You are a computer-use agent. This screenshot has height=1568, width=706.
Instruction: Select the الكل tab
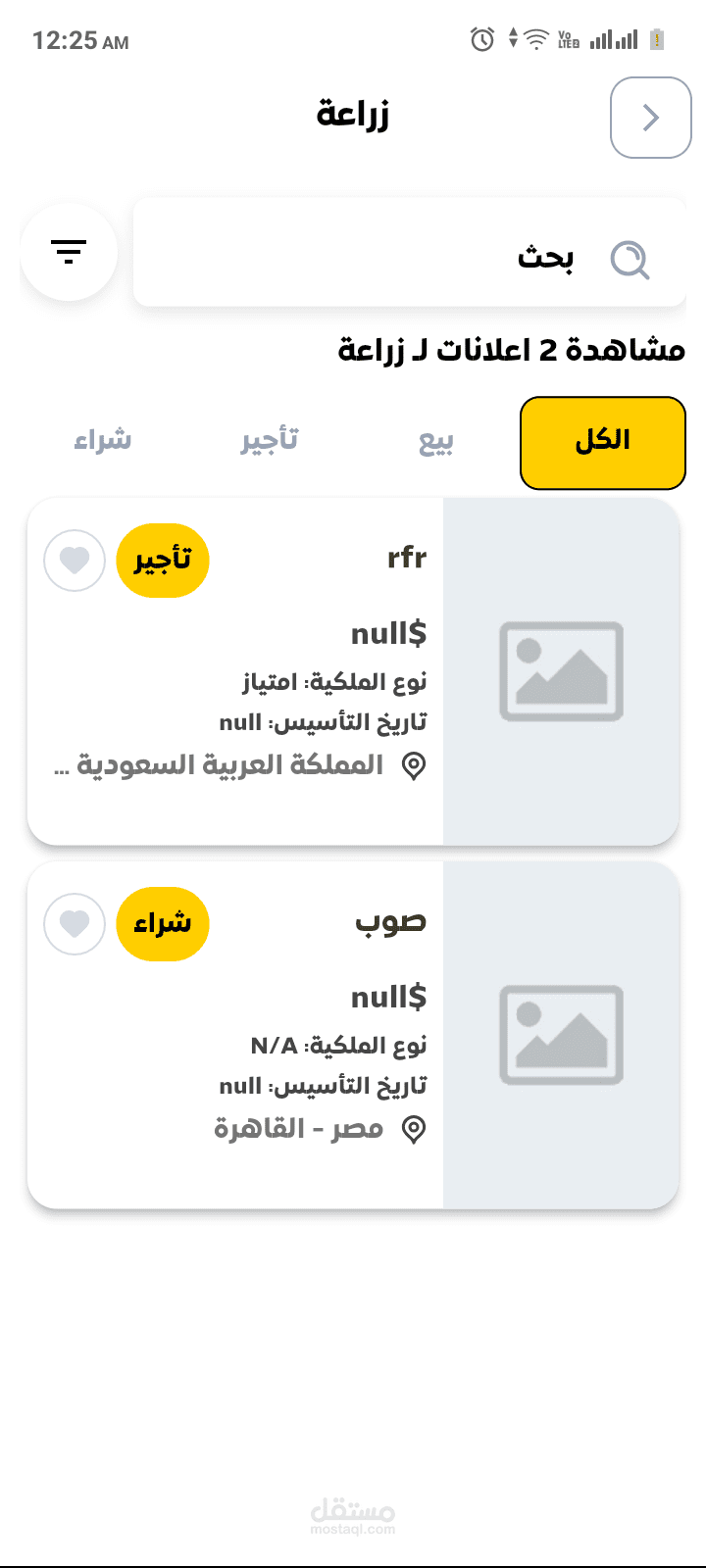tap(602, 442)
